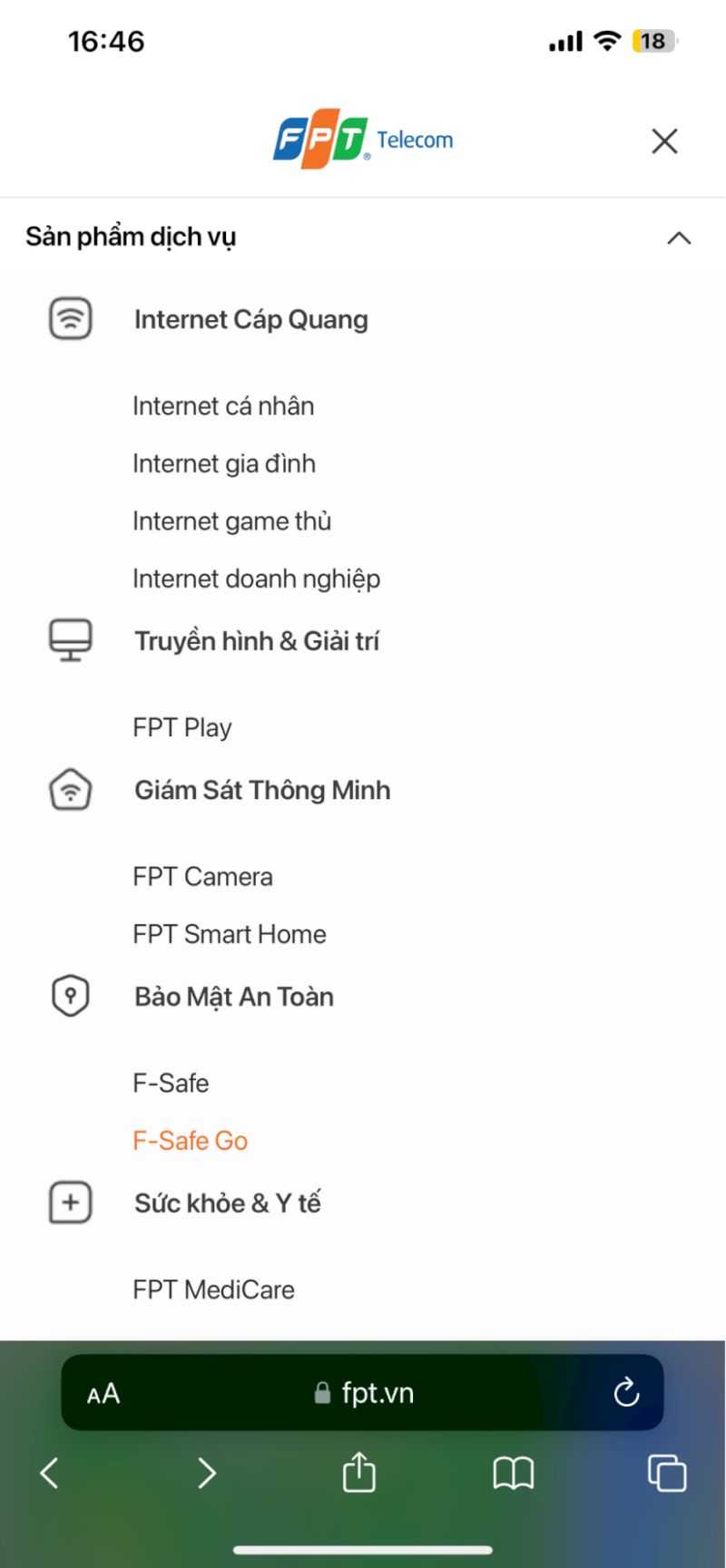
Task: Select F-Safe
Action: click(171, 1083)
